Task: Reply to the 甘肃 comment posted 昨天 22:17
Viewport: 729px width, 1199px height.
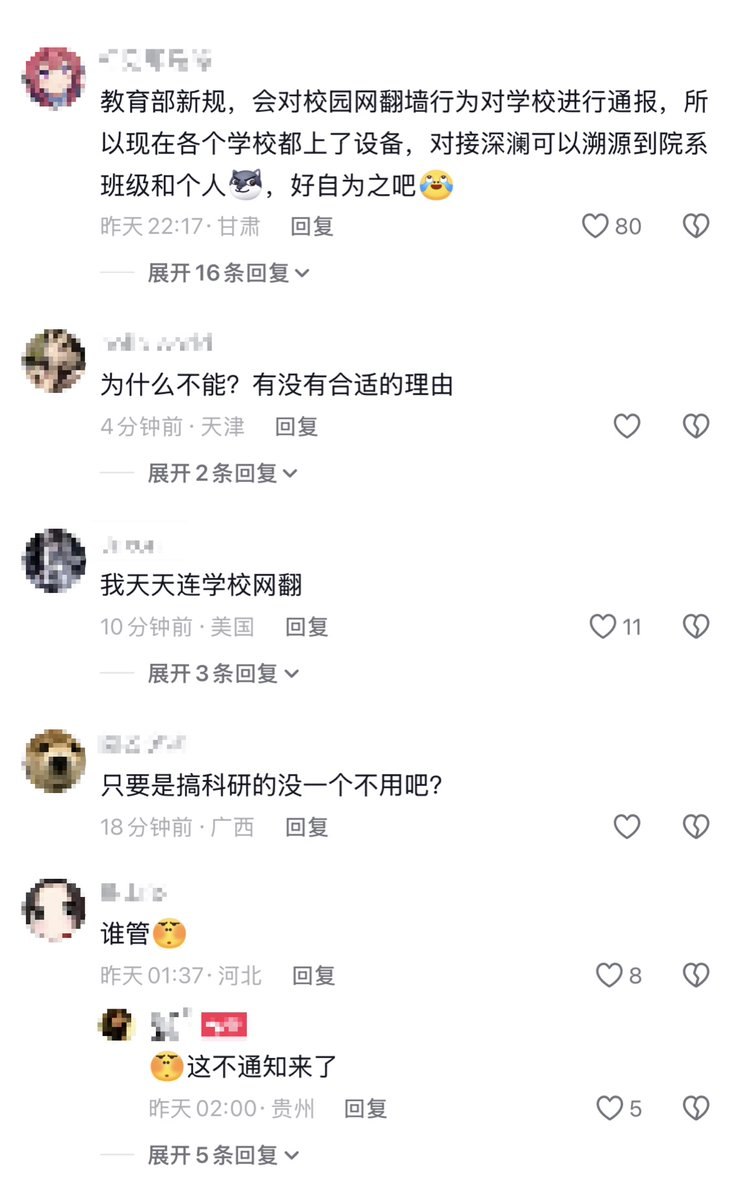Action: coord(312,226)
